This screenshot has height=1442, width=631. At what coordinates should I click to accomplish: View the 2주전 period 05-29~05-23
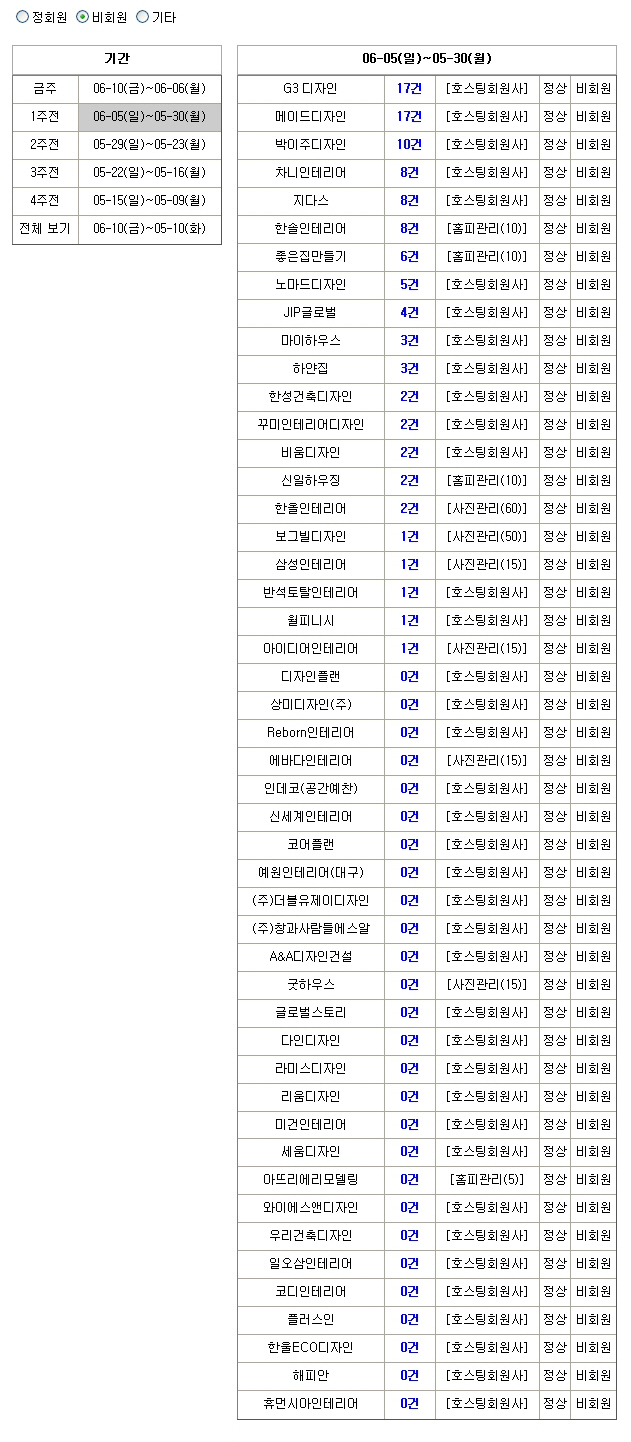click(x=149, y=145)
